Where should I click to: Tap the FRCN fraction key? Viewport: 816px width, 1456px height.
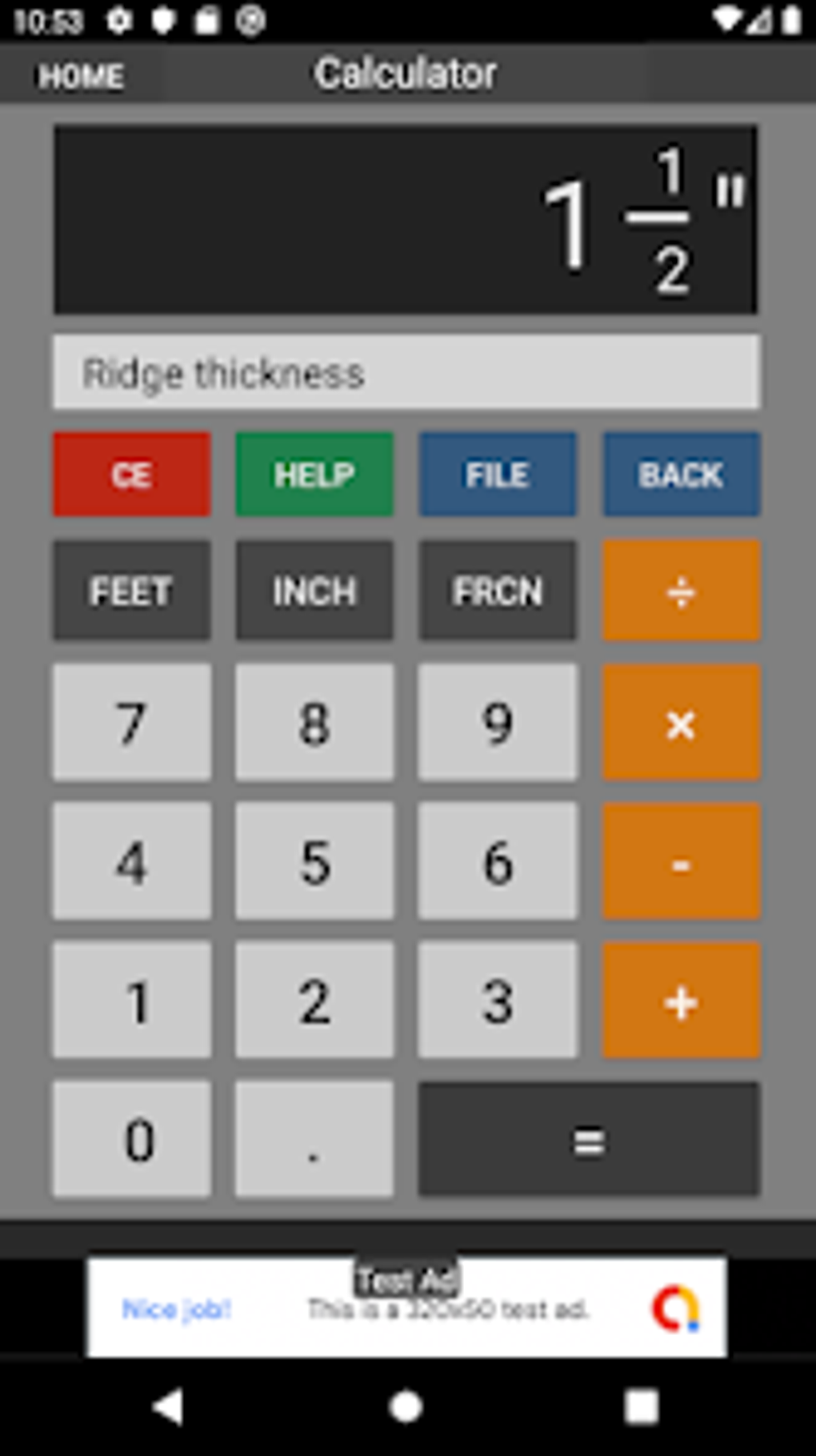497,592
